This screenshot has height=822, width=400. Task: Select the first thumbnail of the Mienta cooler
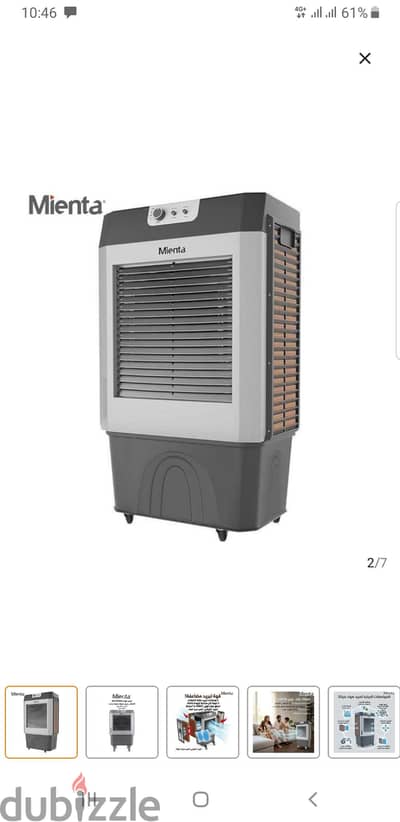pyautogui.click(x=41, y=722)
